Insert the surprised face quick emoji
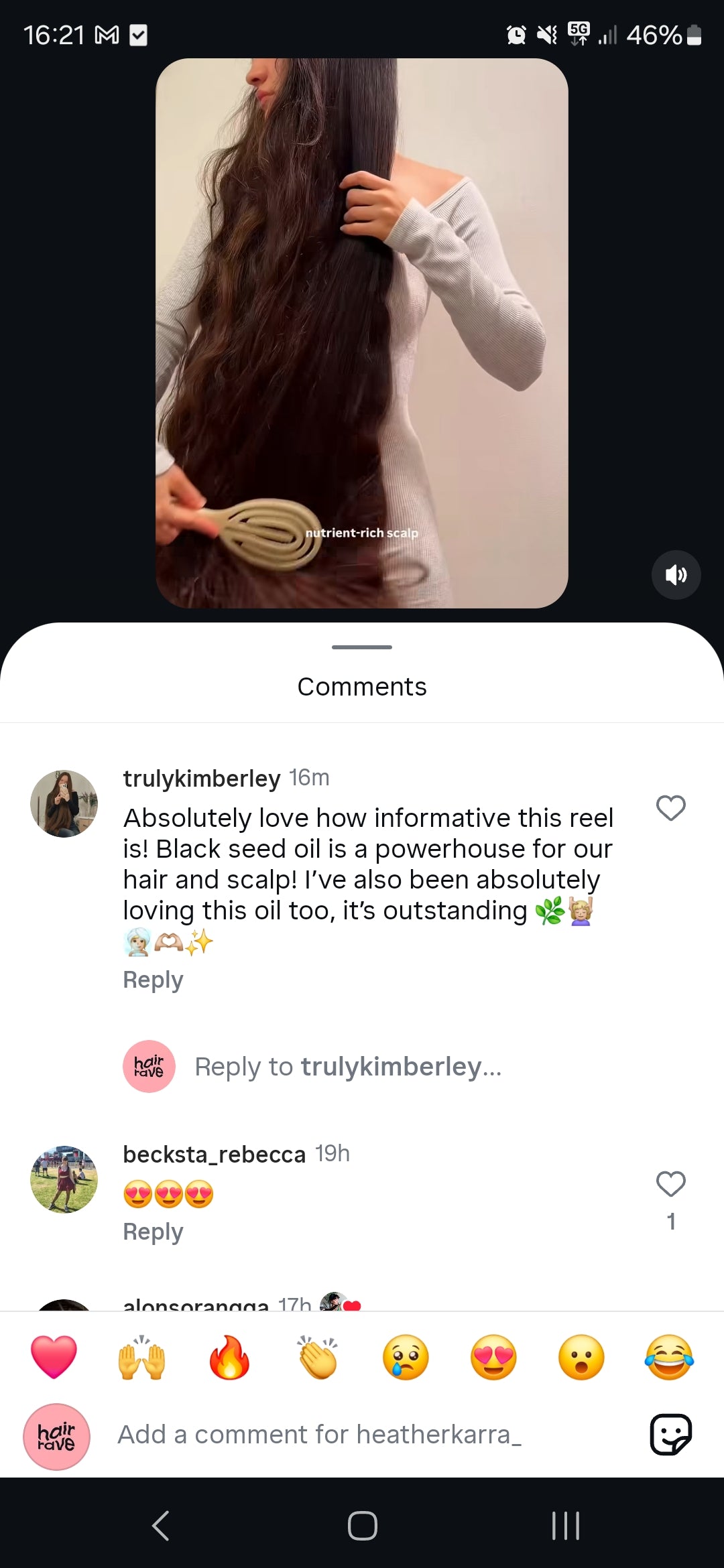The height and width of the screenshot is (1568, 724). [581, 1357]
